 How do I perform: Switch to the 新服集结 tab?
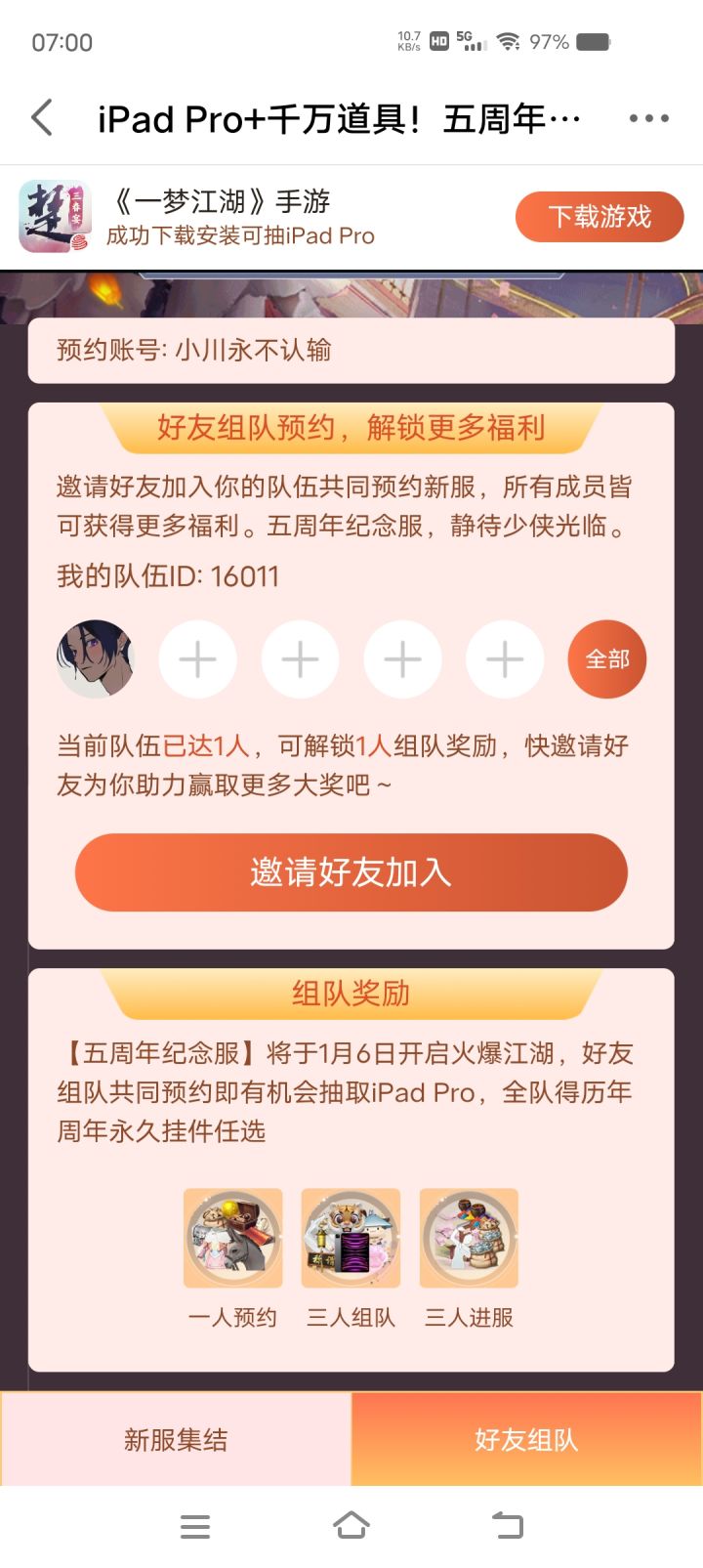point(176,1439)
